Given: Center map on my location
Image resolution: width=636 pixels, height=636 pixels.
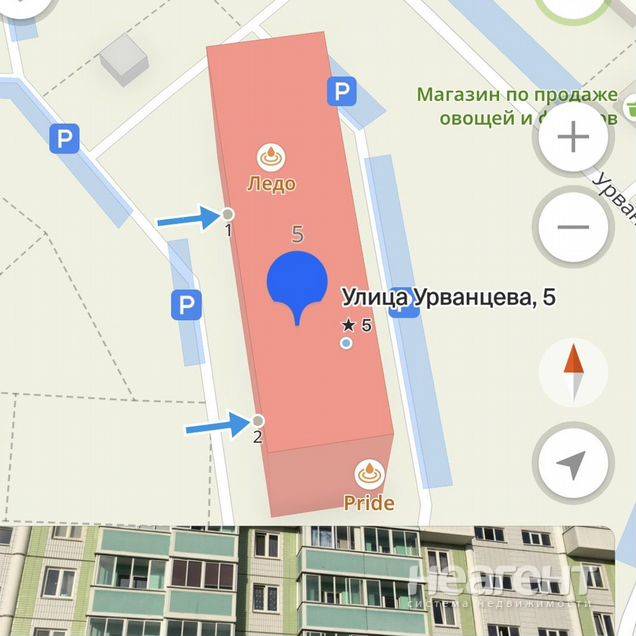Looking at the screenshot, I should coord(572,464).
